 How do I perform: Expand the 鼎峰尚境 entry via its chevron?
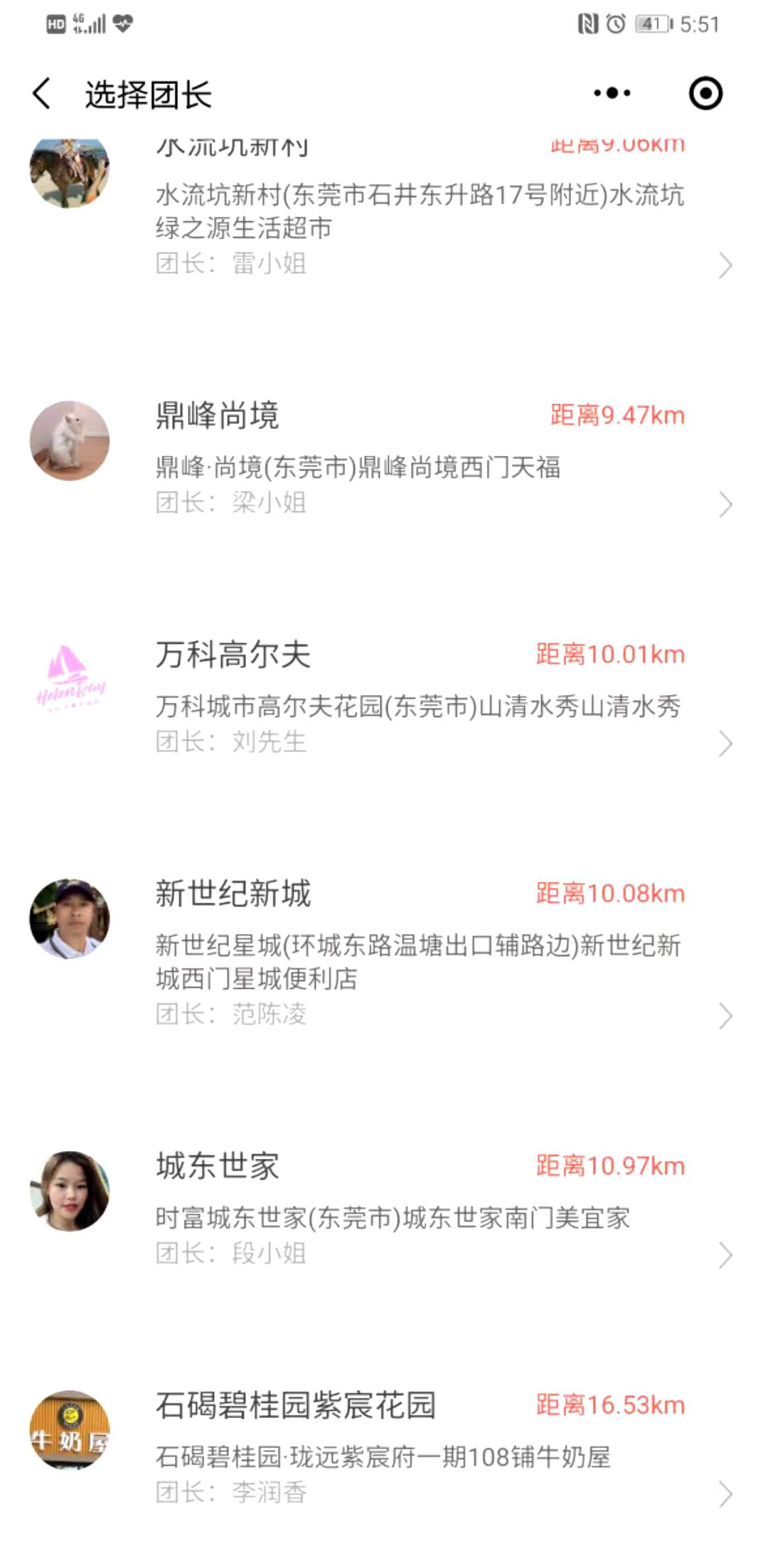[725, 505]
